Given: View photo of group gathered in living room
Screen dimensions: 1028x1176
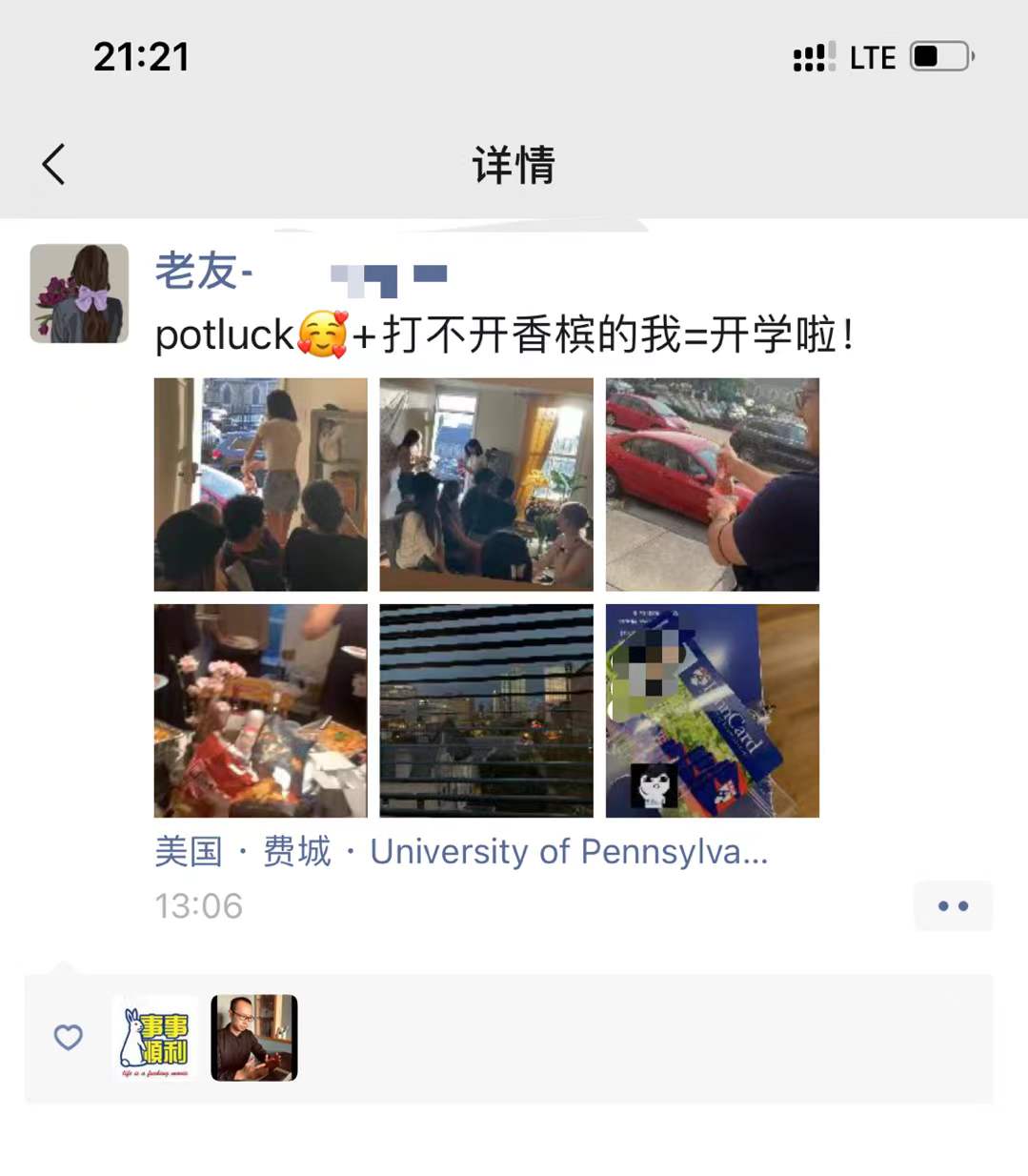Looking at the screenshot, I should pyautogui.click(x=486, y=484).
